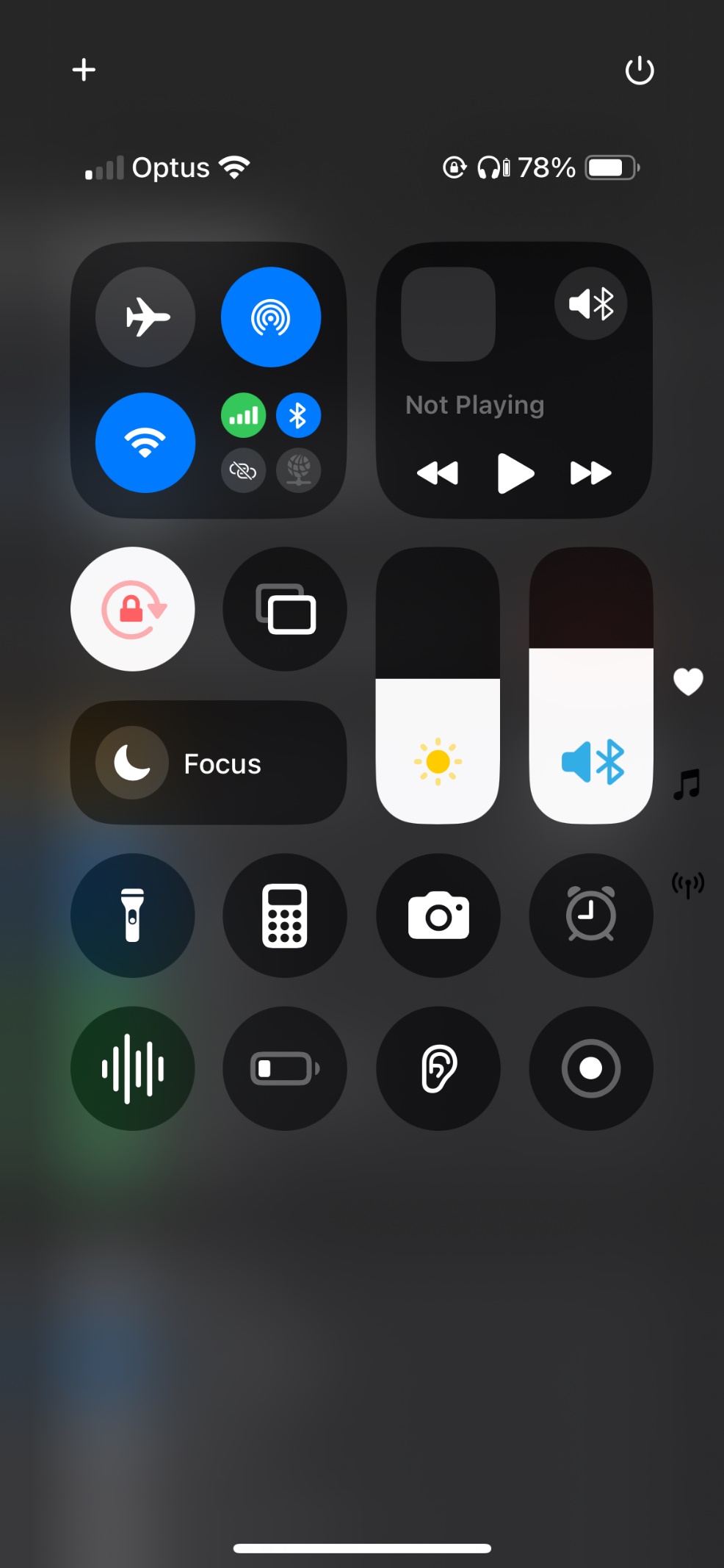The width and height of the screenshot is (724, 1568).
Task: Open the alarm clock control
Action: [591, 915]
